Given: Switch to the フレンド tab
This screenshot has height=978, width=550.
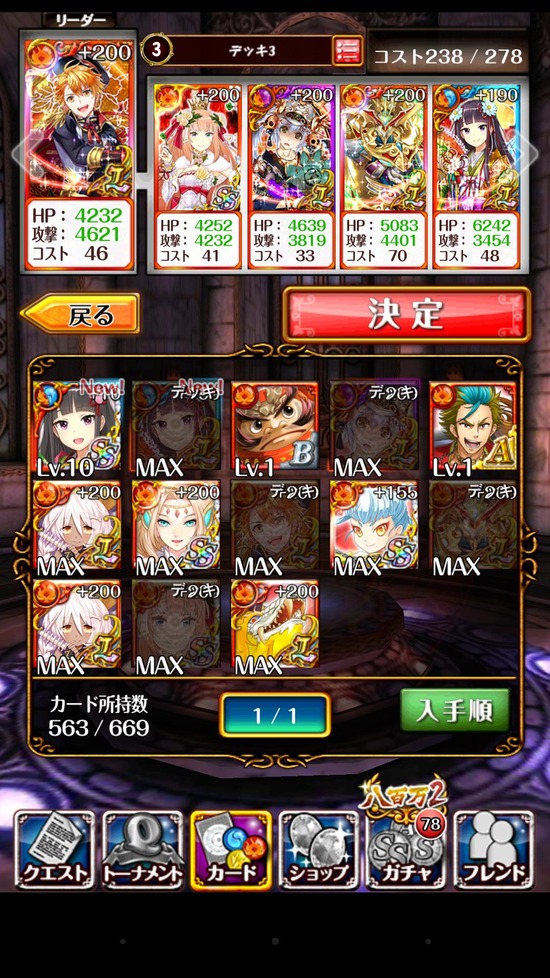Looking at the screenshot, I should [x=495, y=849].
